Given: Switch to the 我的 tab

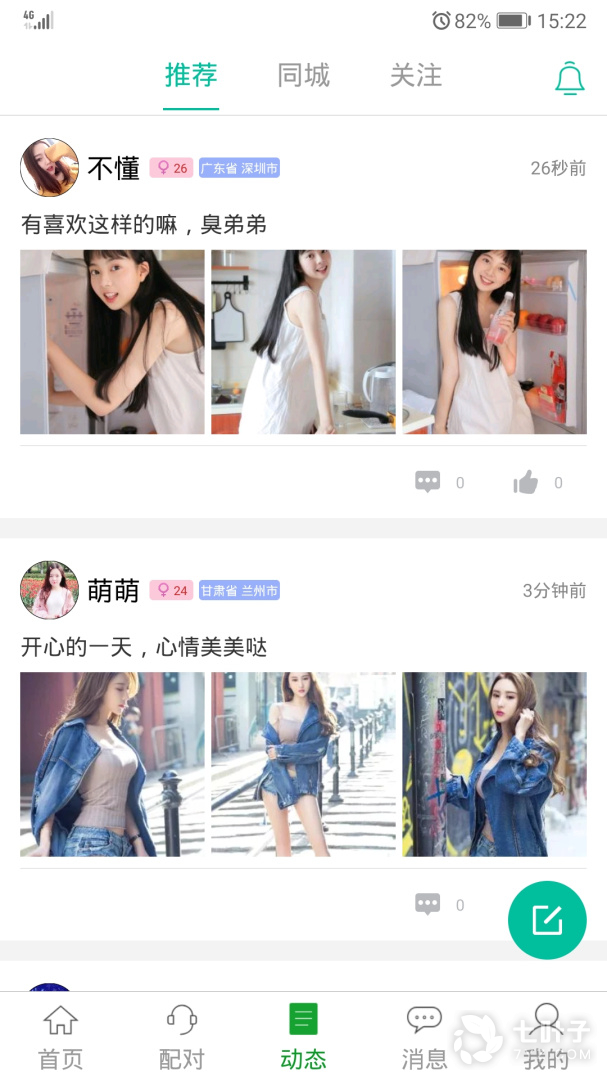Looking at the screenshot, I should [546, 1037].
